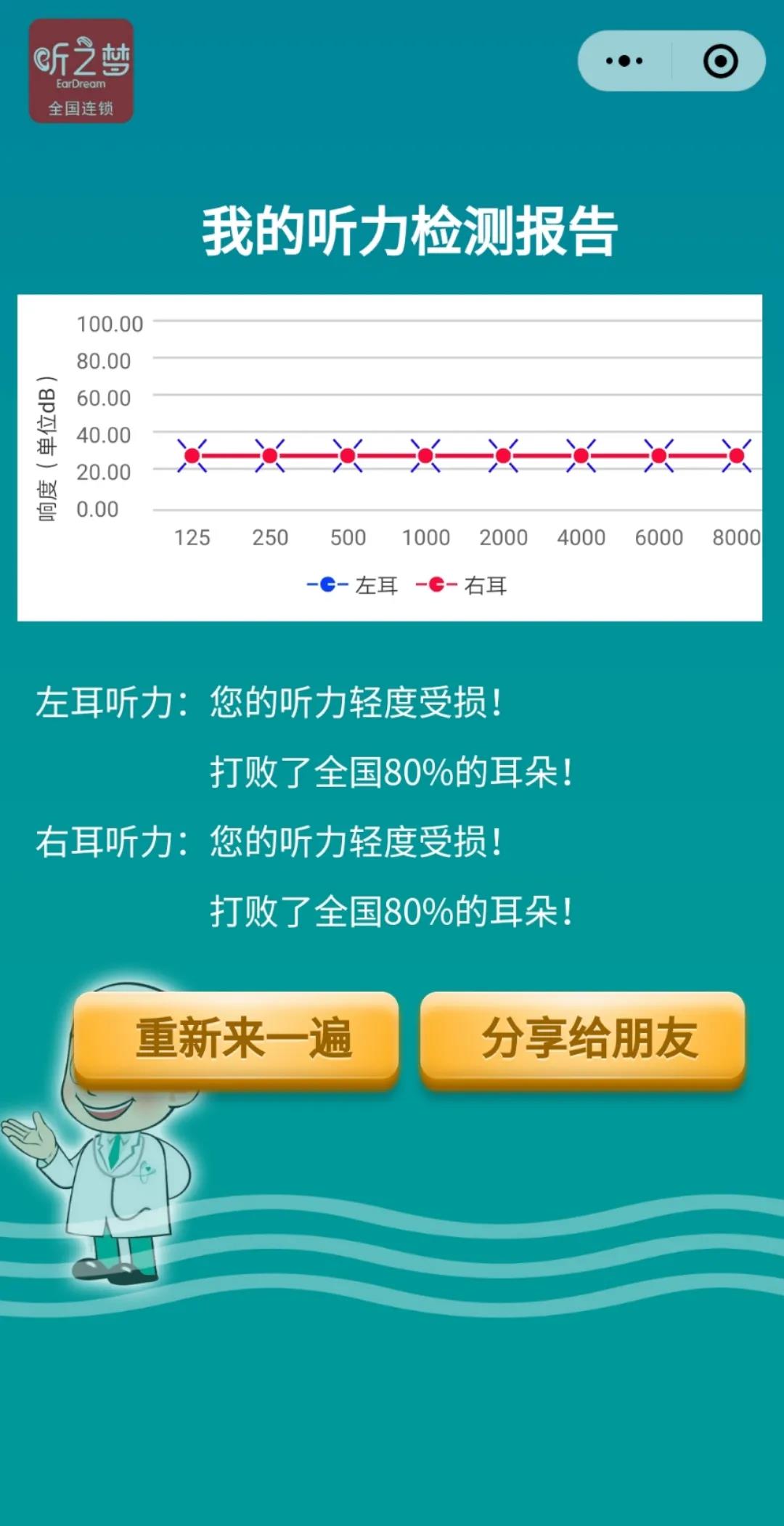Close the mini program with the circle icon
The height and width of the screenshot is (1526, 784).
point(720,61)
